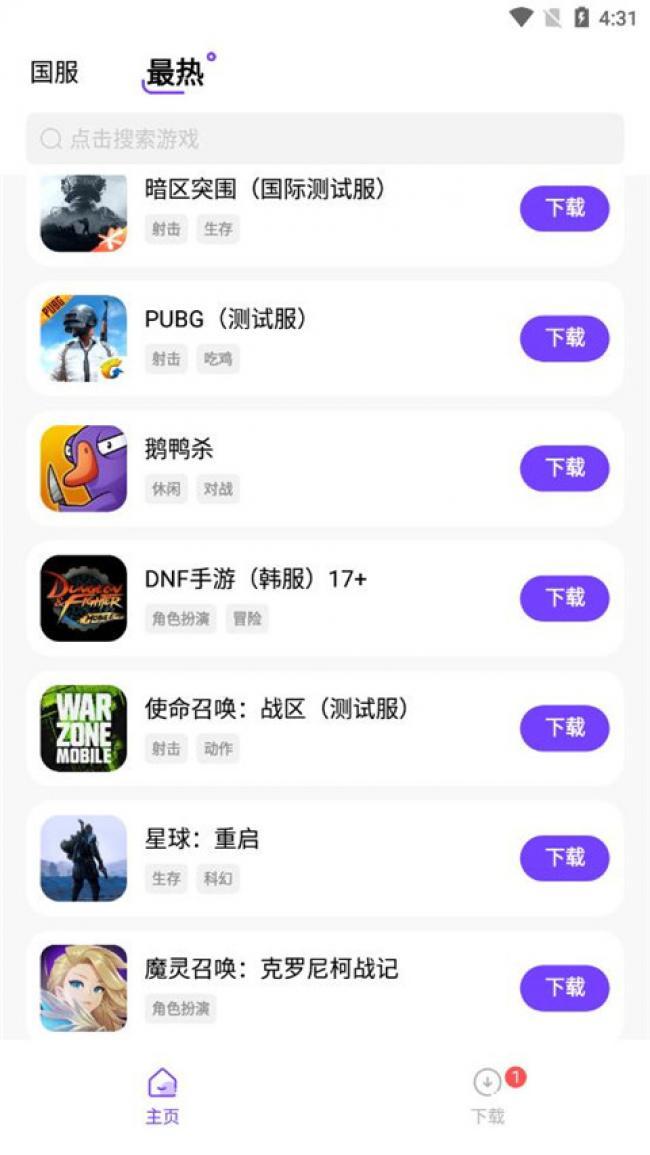Select the 最热 tab

174,73
